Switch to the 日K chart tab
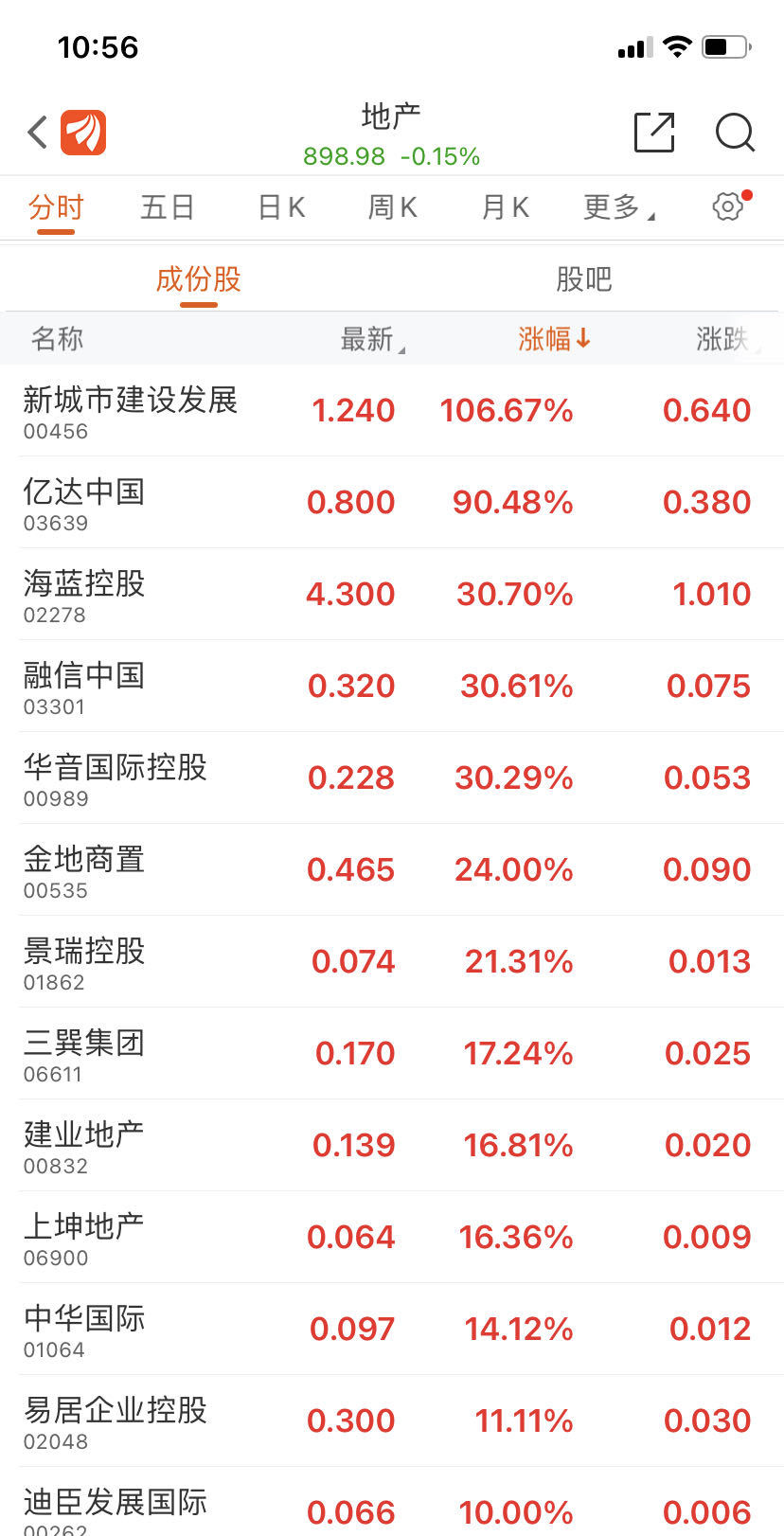 281,207
